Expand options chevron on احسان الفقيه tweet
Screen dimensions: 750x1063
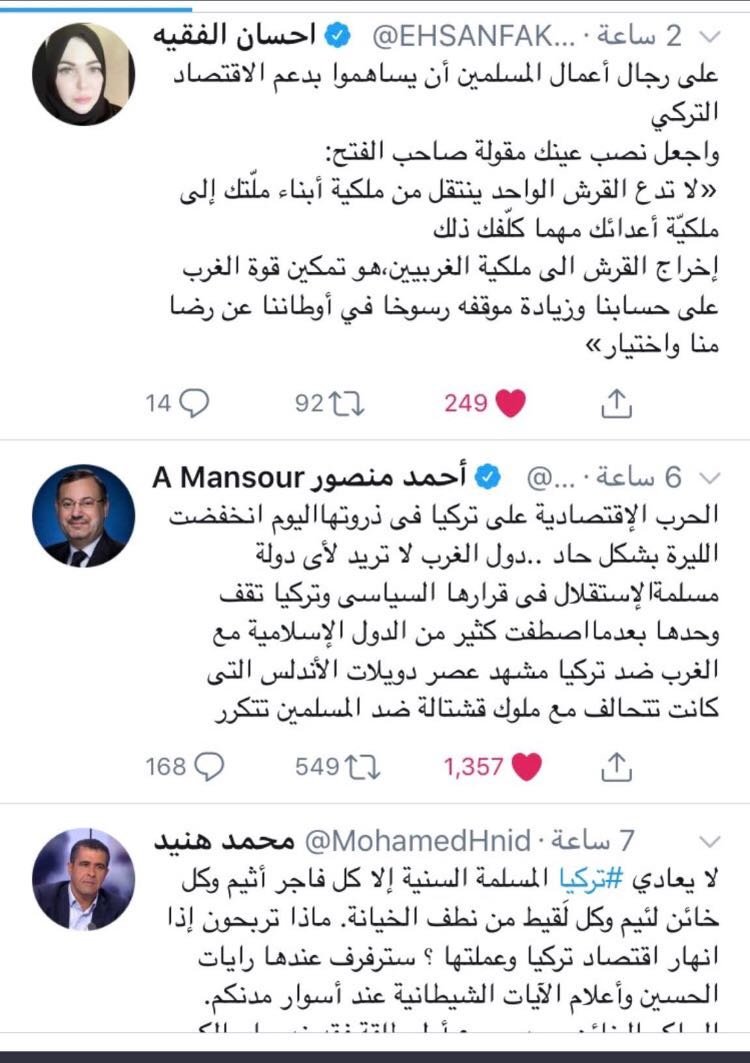[x=708, y=37]
